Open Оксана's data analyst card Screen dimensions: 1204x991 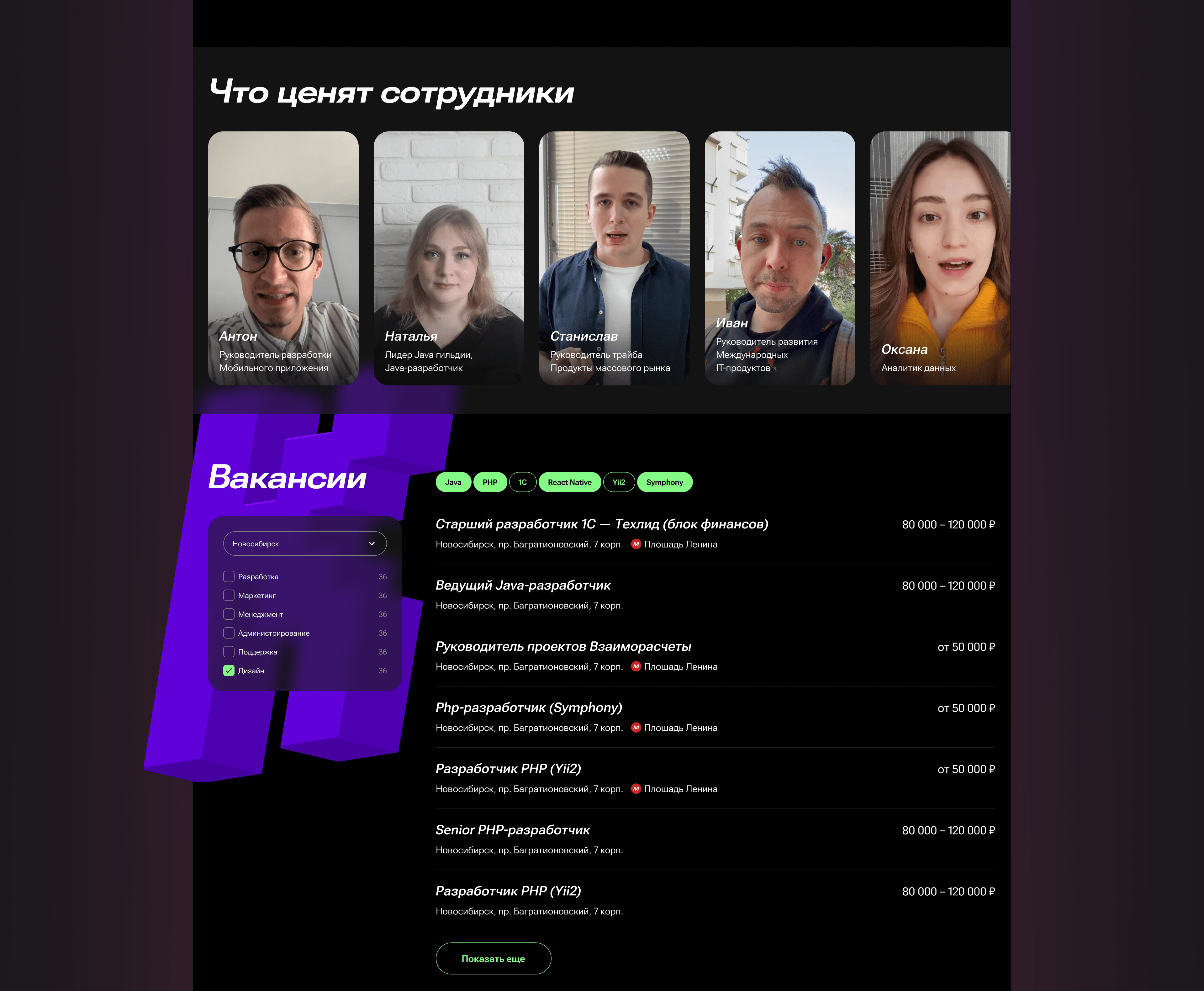[x=940, y=258]
